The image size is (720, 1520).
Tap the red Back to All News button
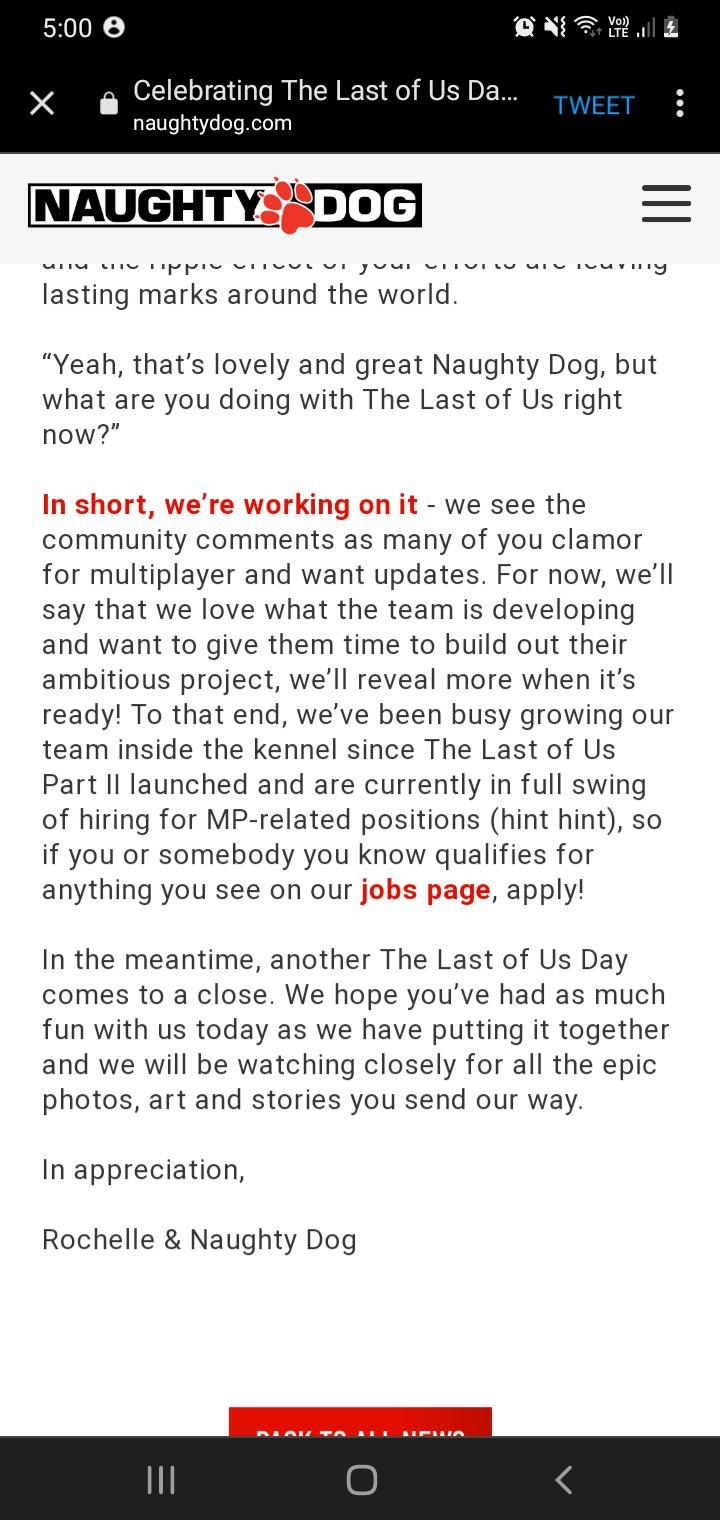tap(360, 1422)
